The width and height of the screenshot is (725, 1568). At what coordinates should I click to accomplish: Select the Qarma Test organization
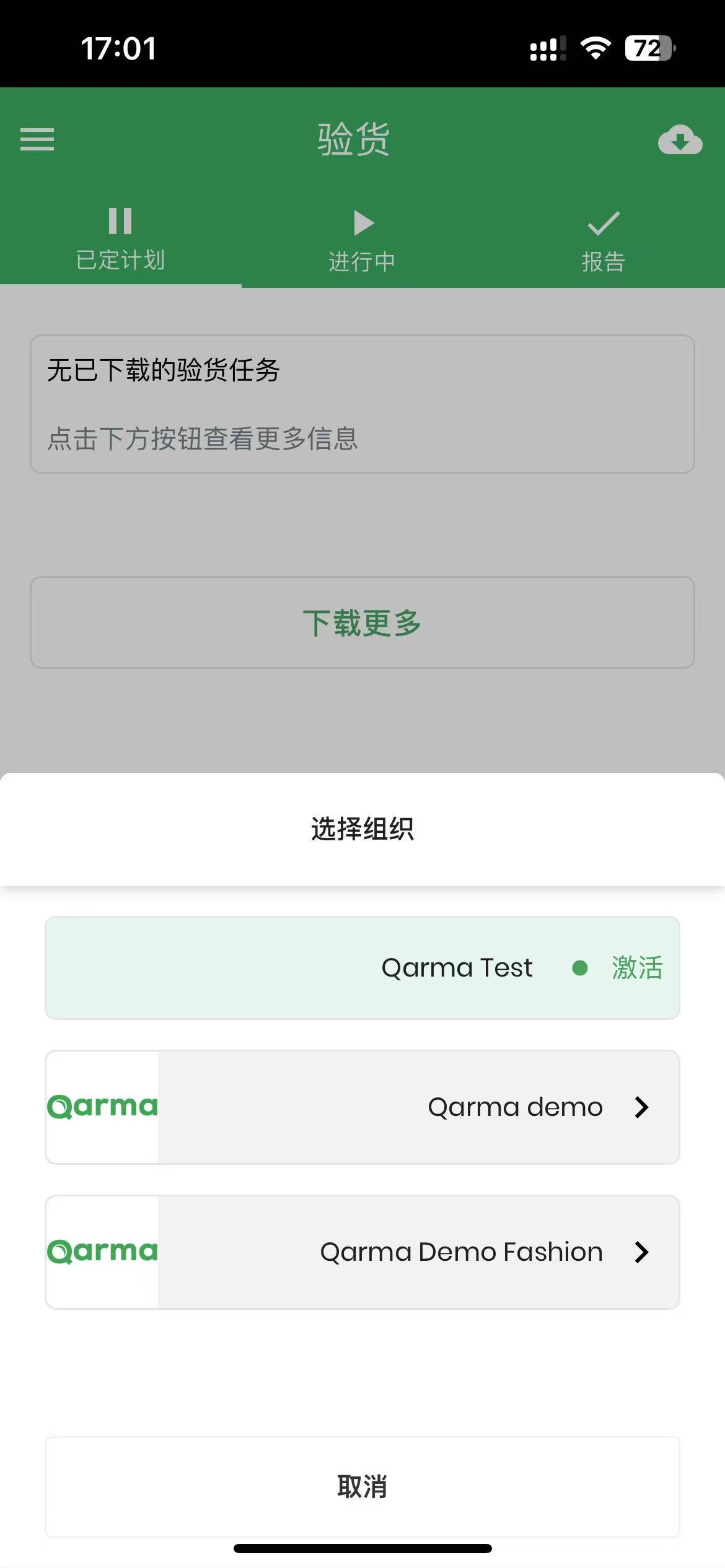362,967
